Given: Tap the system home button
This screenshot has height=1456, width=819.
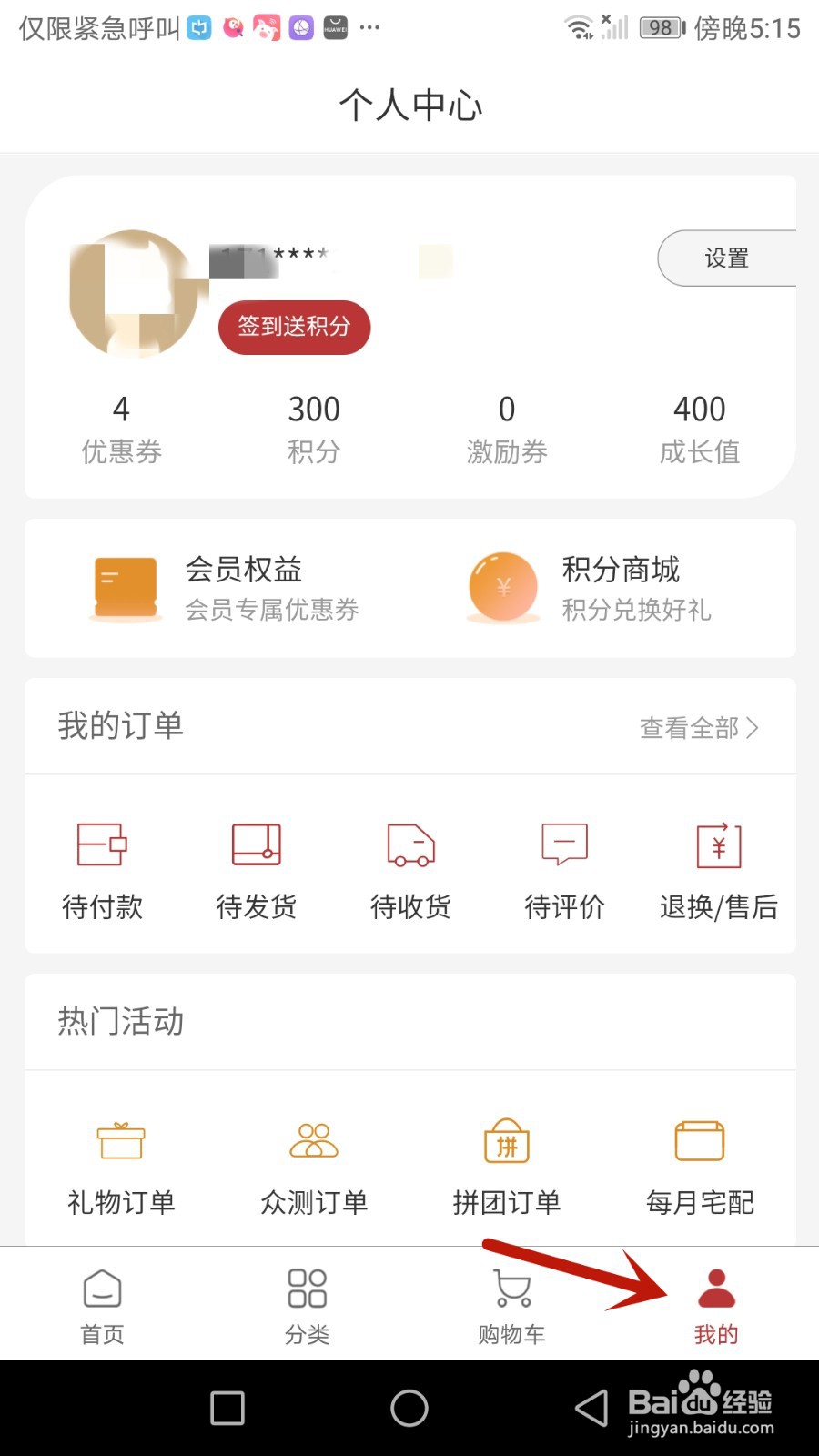Looking at the screenshot, I should click(409, 1409).
